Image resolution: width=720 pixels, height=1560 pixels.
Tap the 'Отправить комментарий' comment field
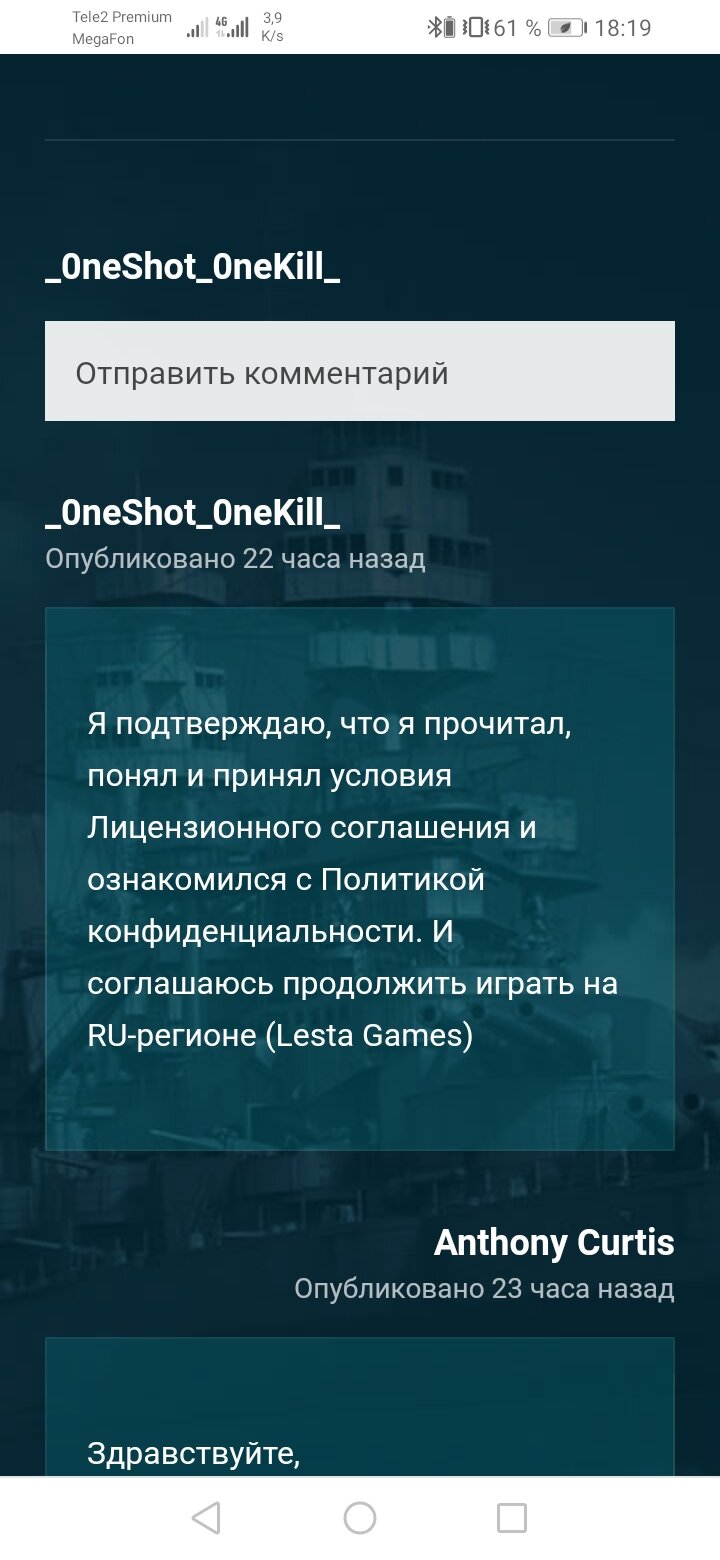pyautogui.click(x=360, y=371)
